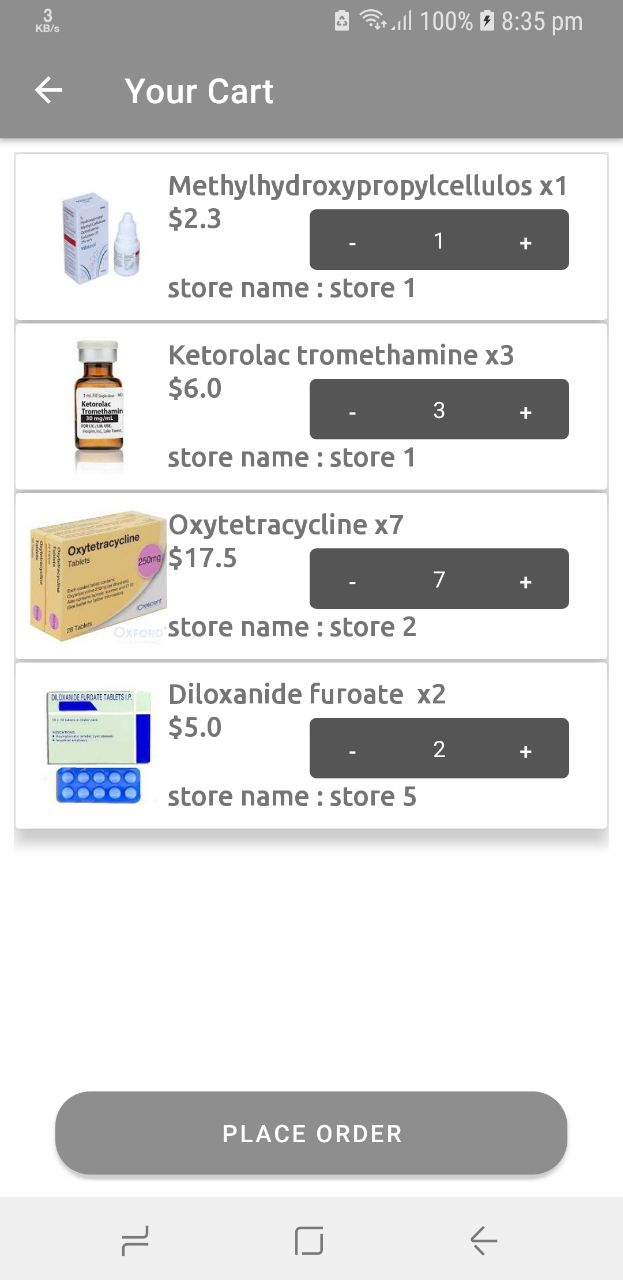The image size is (623, 1280).
Task: Add one more Diloxanide furoate
Action: (x=525, y=750)
